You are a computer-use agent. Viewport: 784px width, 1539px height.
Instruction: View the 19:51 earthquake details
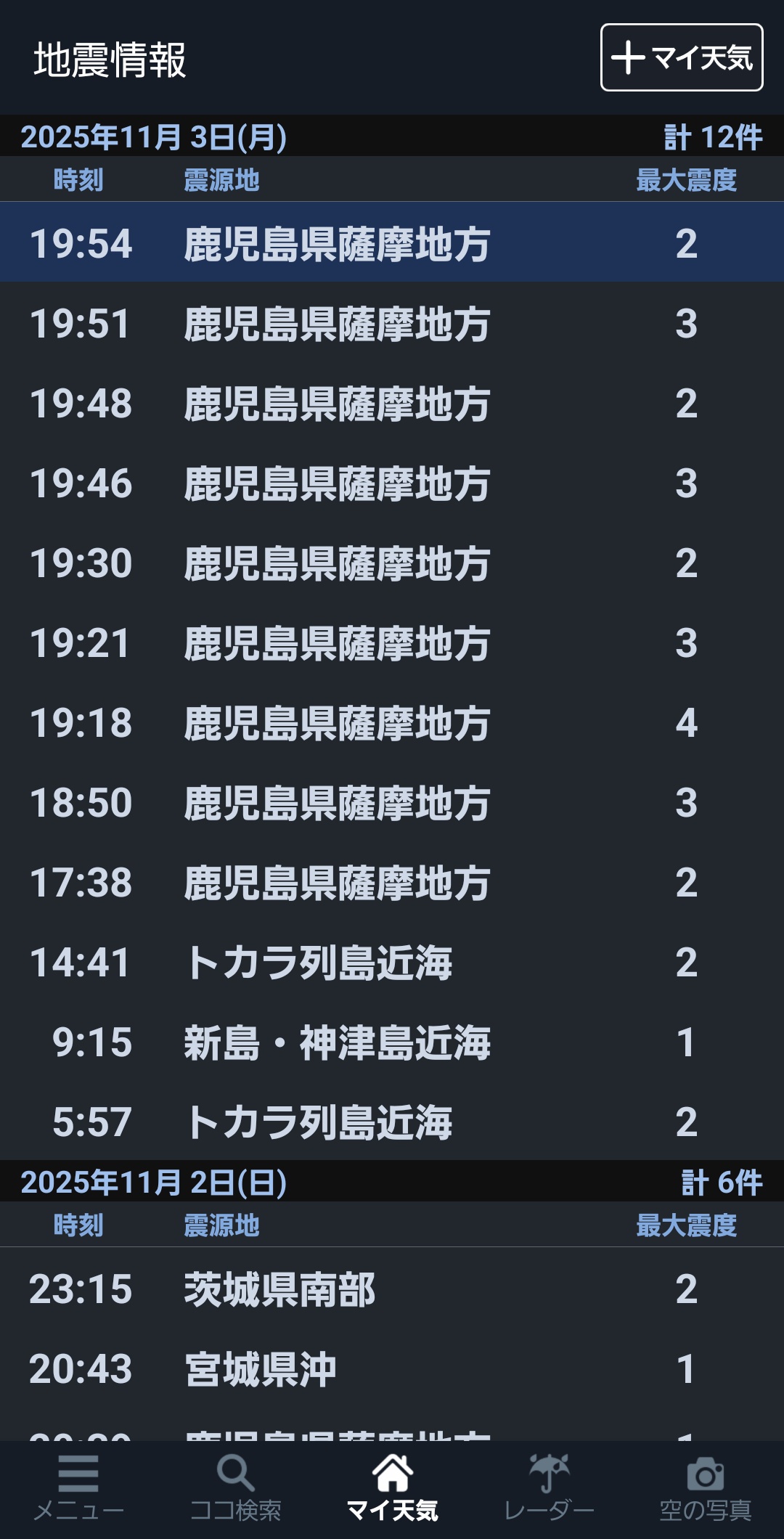(392, 322)
